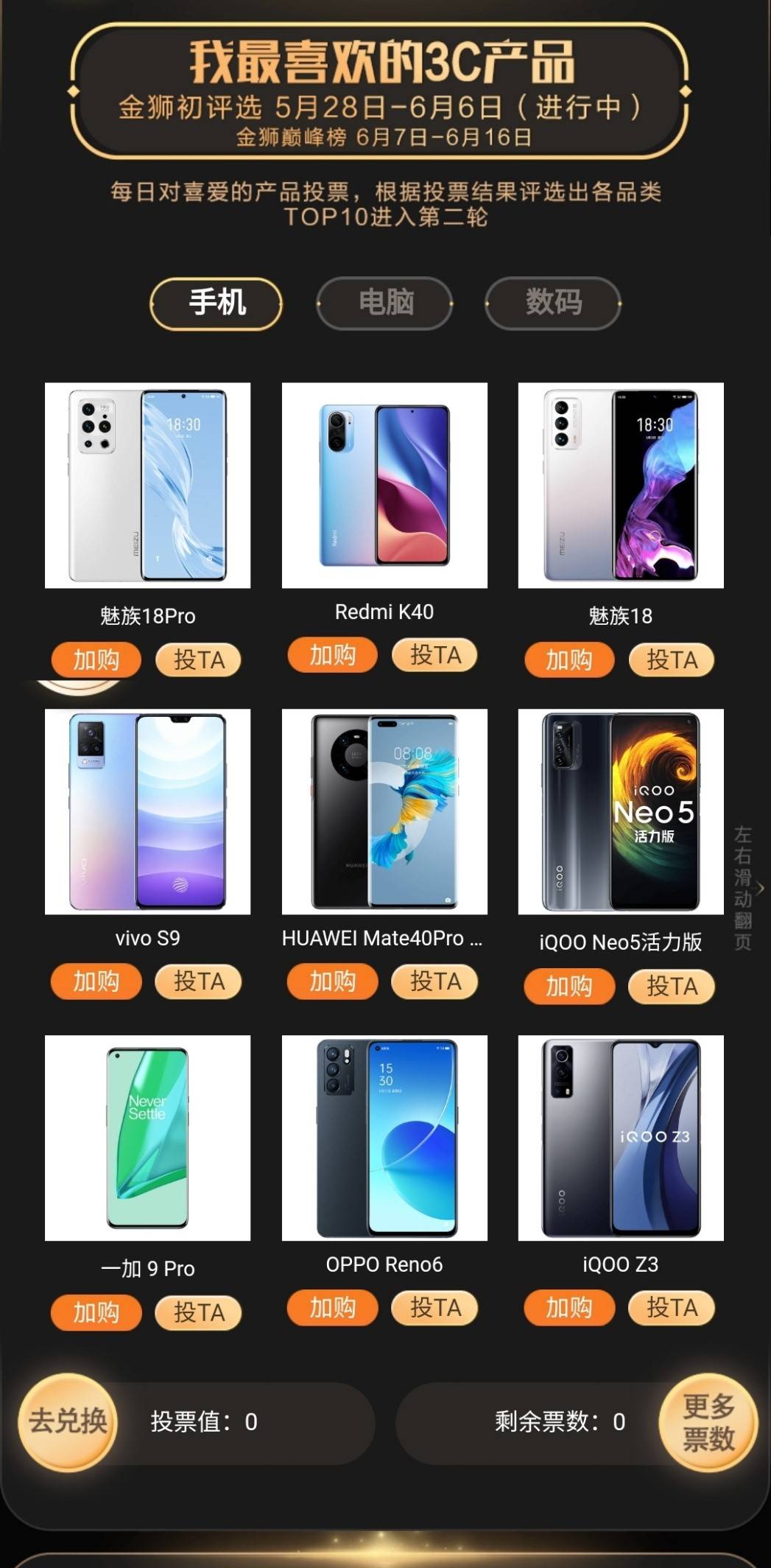Open the vivo S9 product image

point(147,811)
